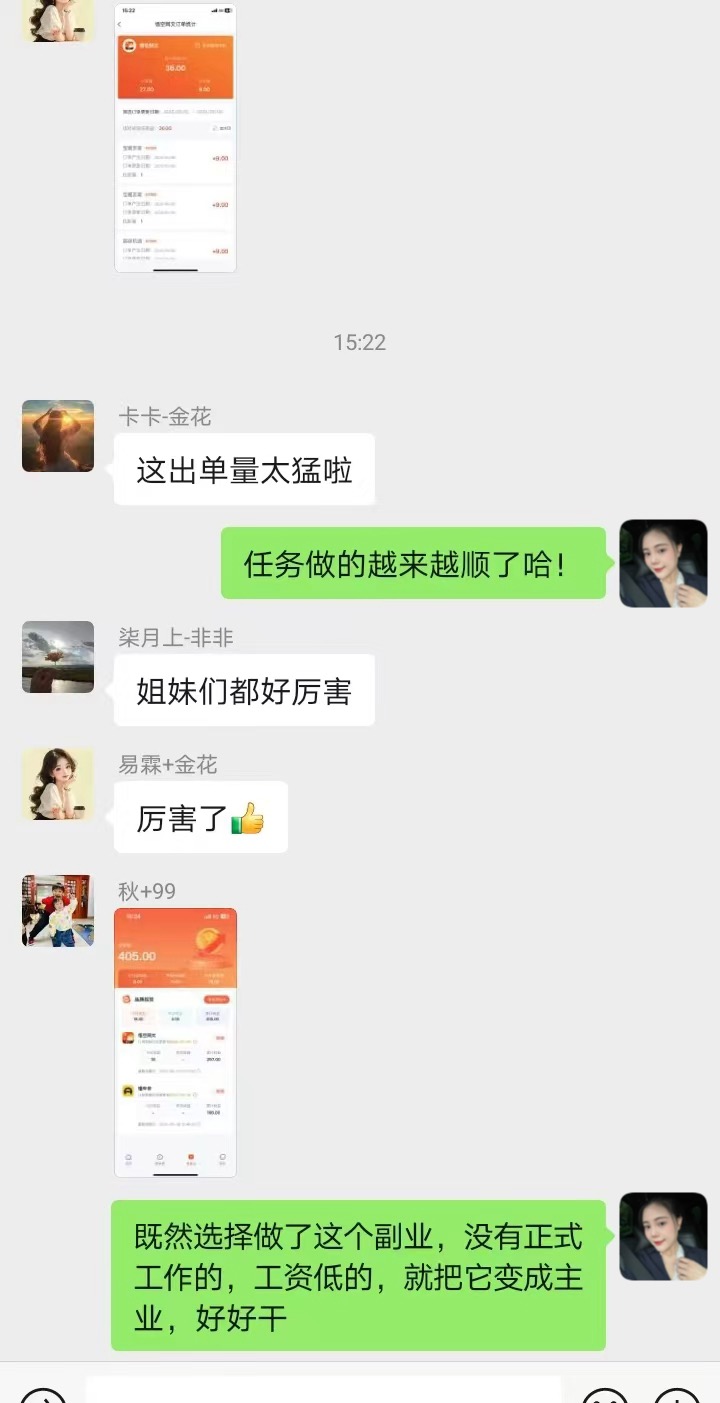Tap 柒月上-非非's avatar
Image resolution: width=720 pixels, height=1403 pixels.
(x=58, y=657)
